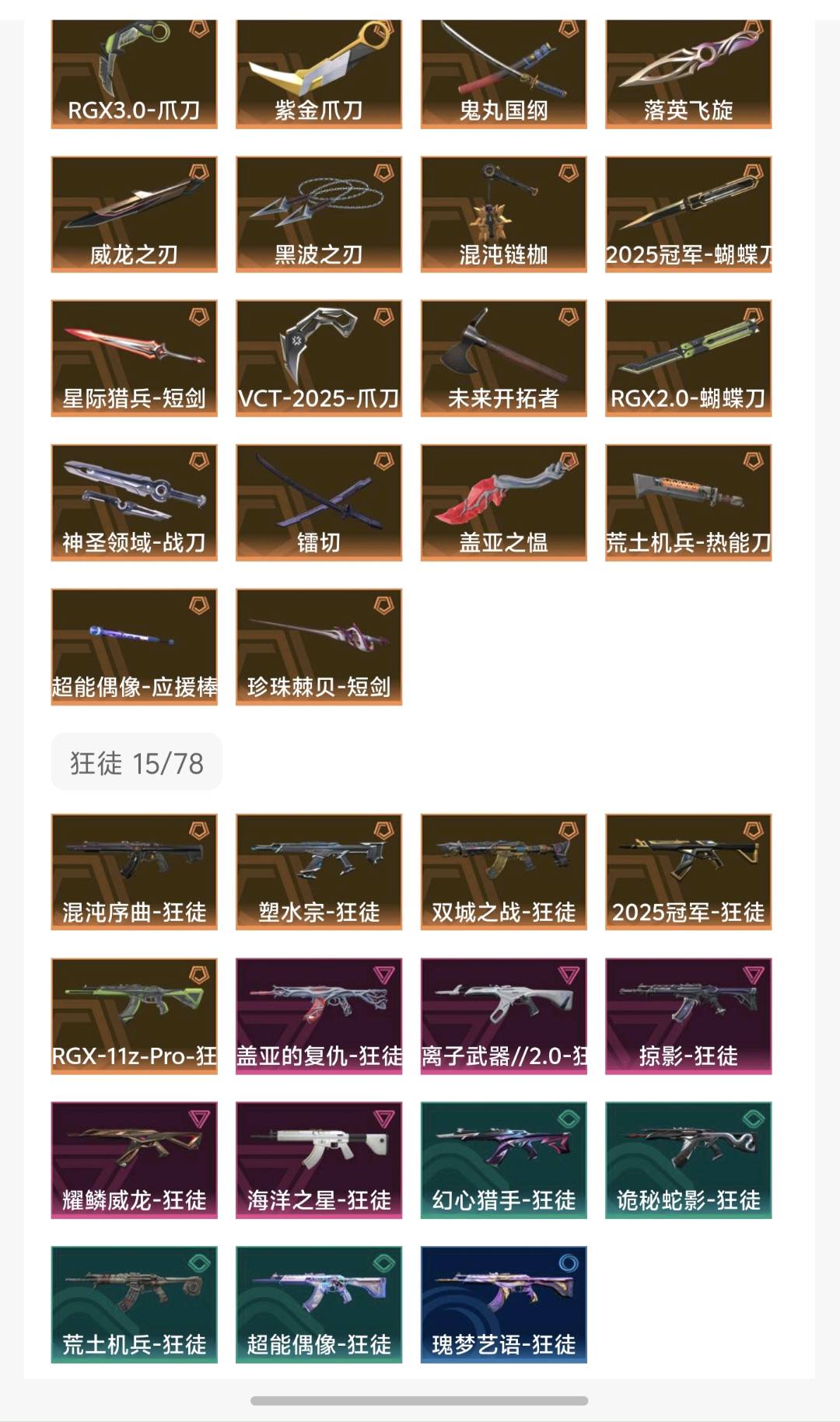
Task: View the 盖亚之愠 skin tile
Action: [503, 502]
